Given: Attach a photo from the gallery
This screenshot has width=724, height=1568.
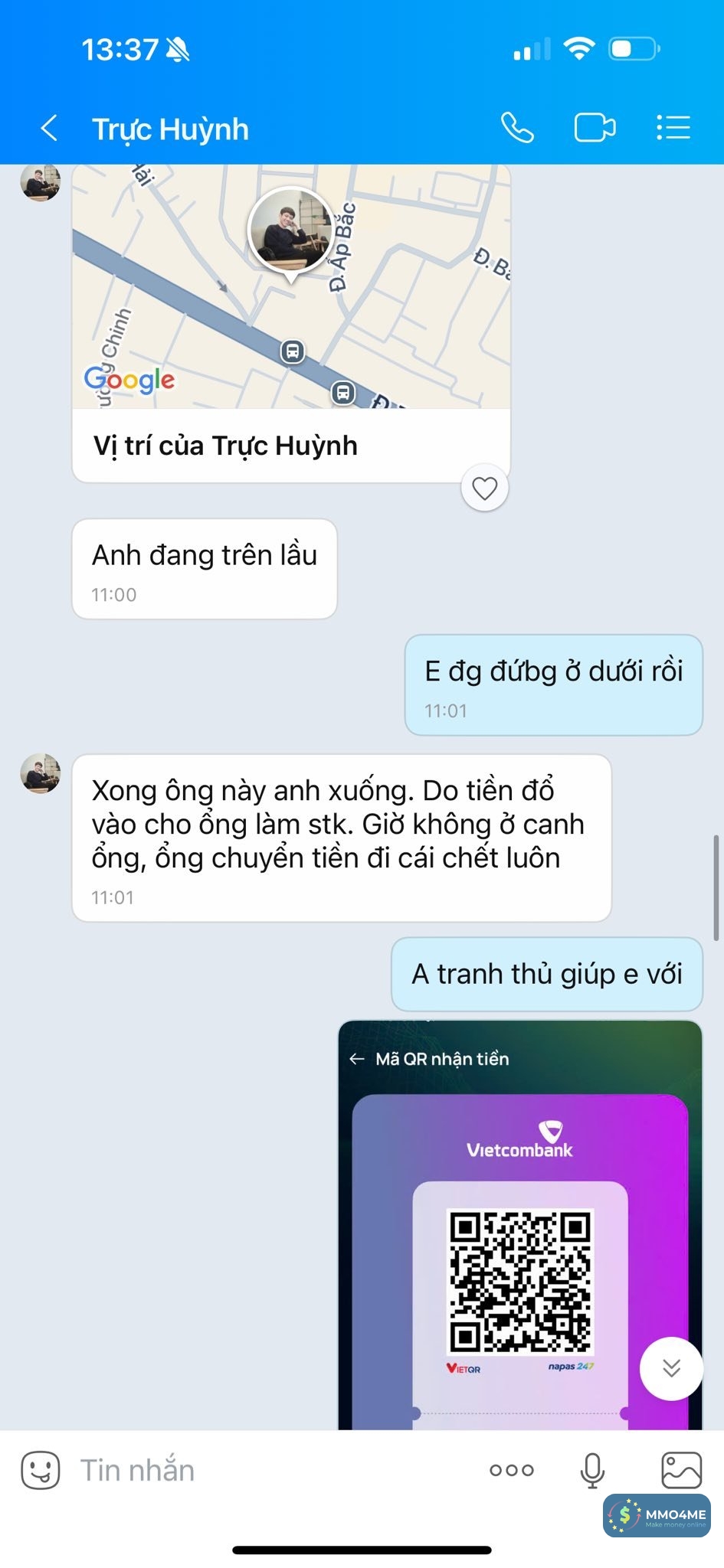Looking at the screenshot, I should coord(681,1470).
